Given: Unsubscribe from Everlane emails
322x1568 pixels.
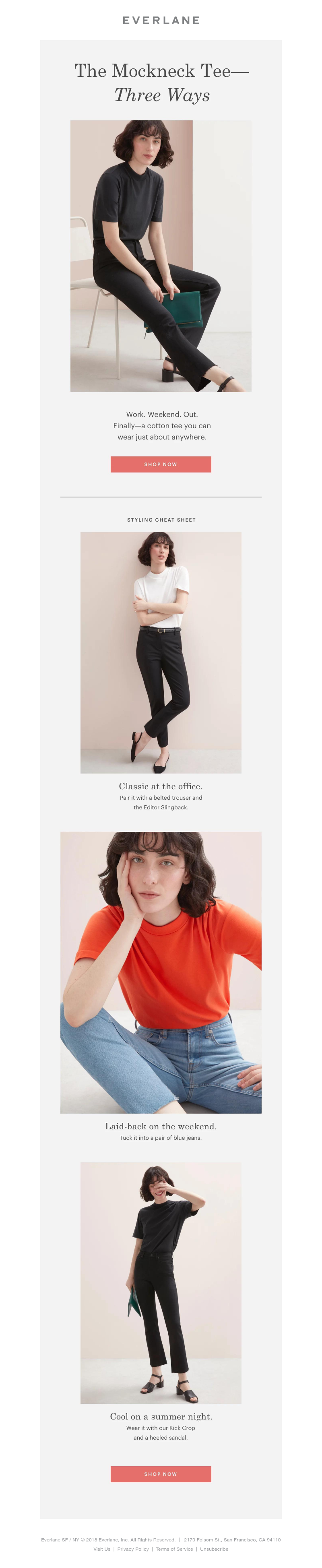Looking at the screenshot, I should tap(214, 1549).
